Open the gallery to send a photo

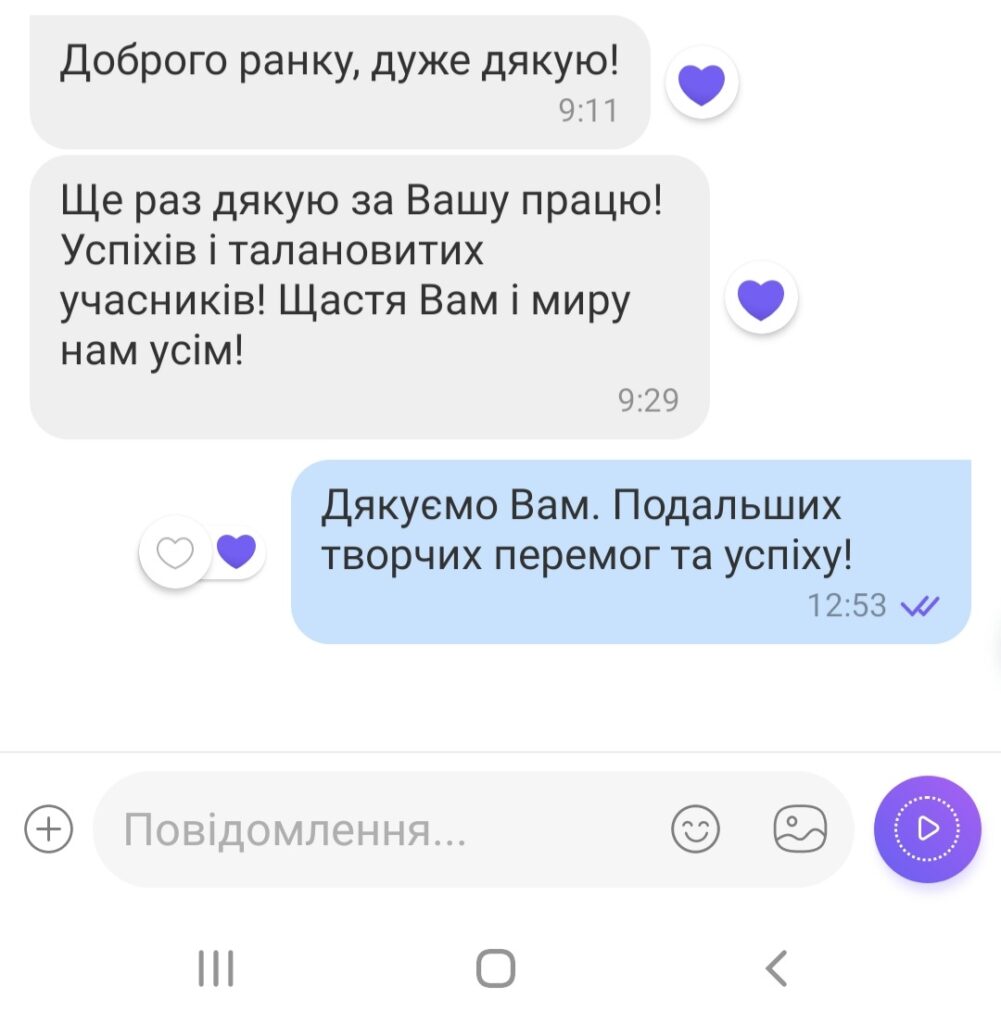point(800,829)
